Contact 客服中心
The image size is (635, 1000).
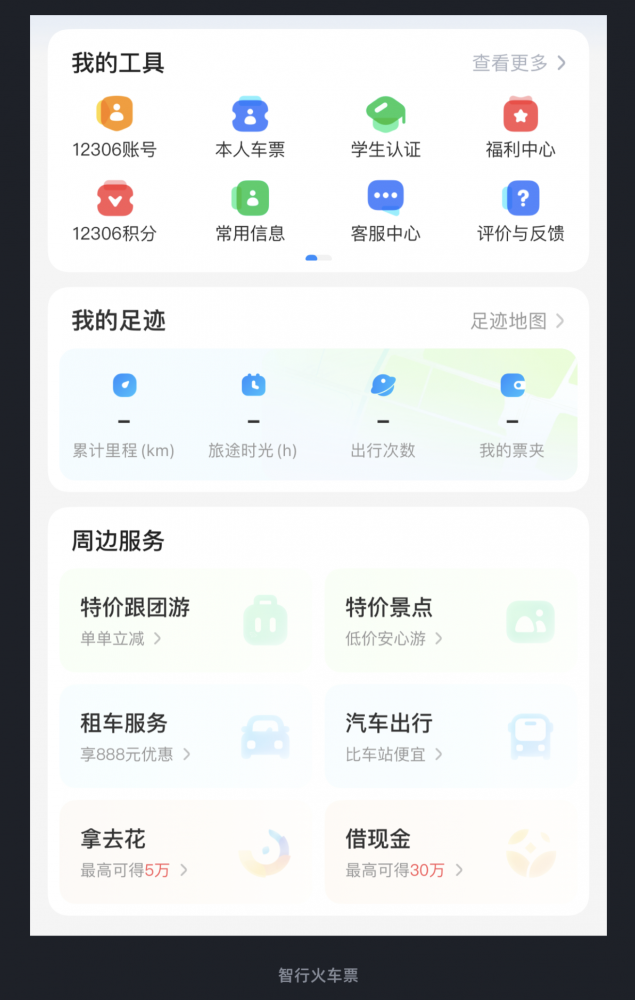point(385,211)
